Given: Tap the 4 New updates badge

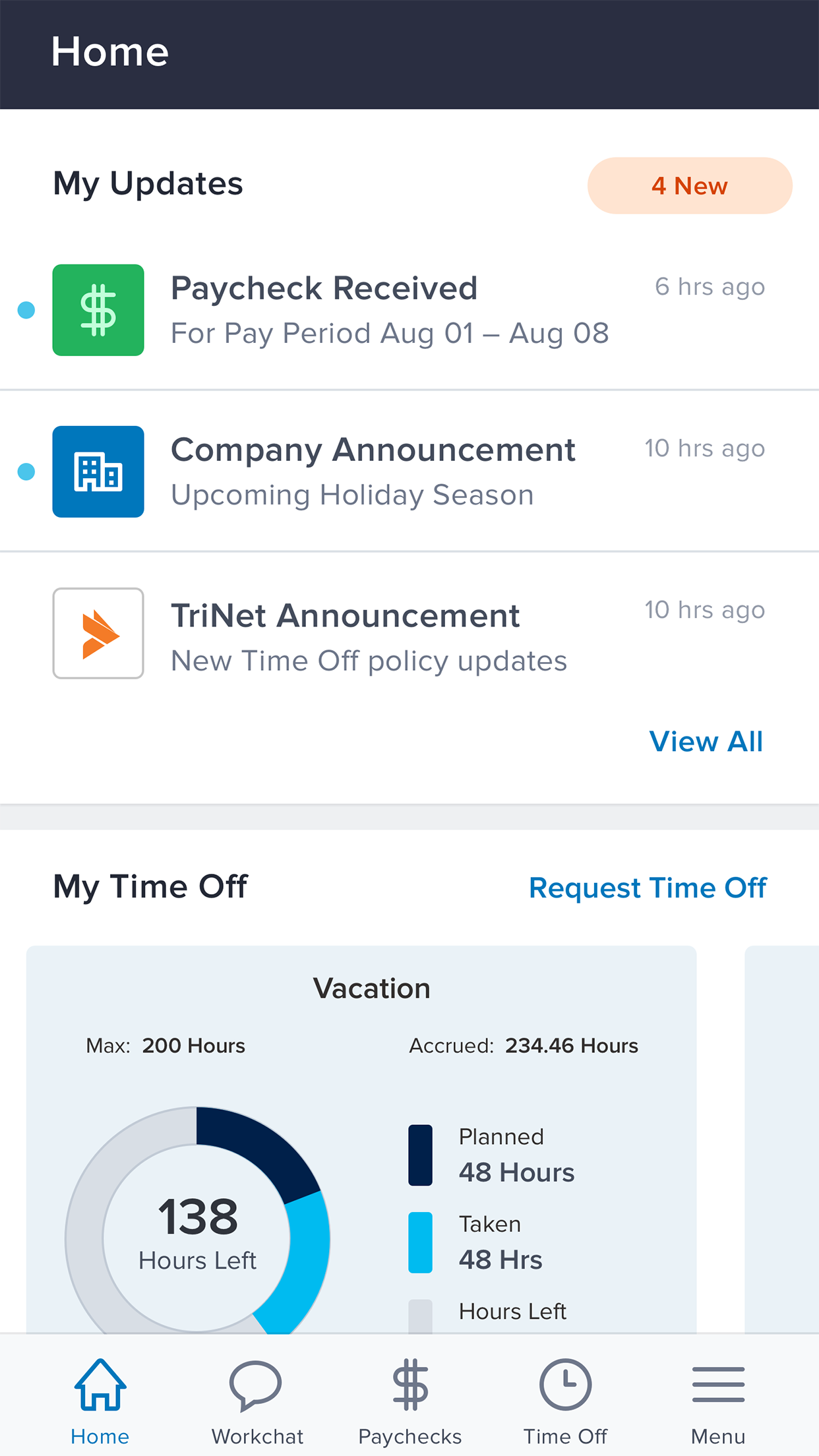Looking at the screenshot, I should coord(689,186).
